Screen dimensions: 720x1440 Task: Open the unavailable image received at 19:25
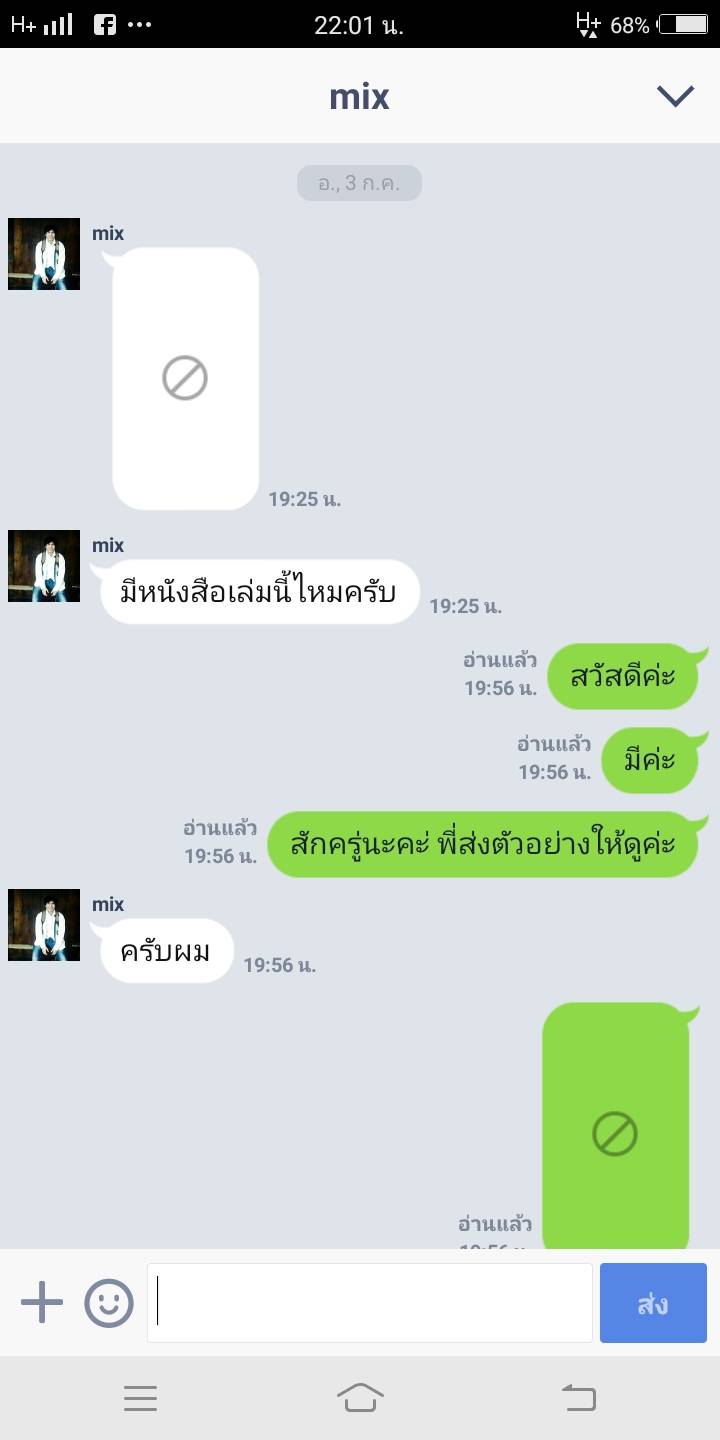coord(185,379)
